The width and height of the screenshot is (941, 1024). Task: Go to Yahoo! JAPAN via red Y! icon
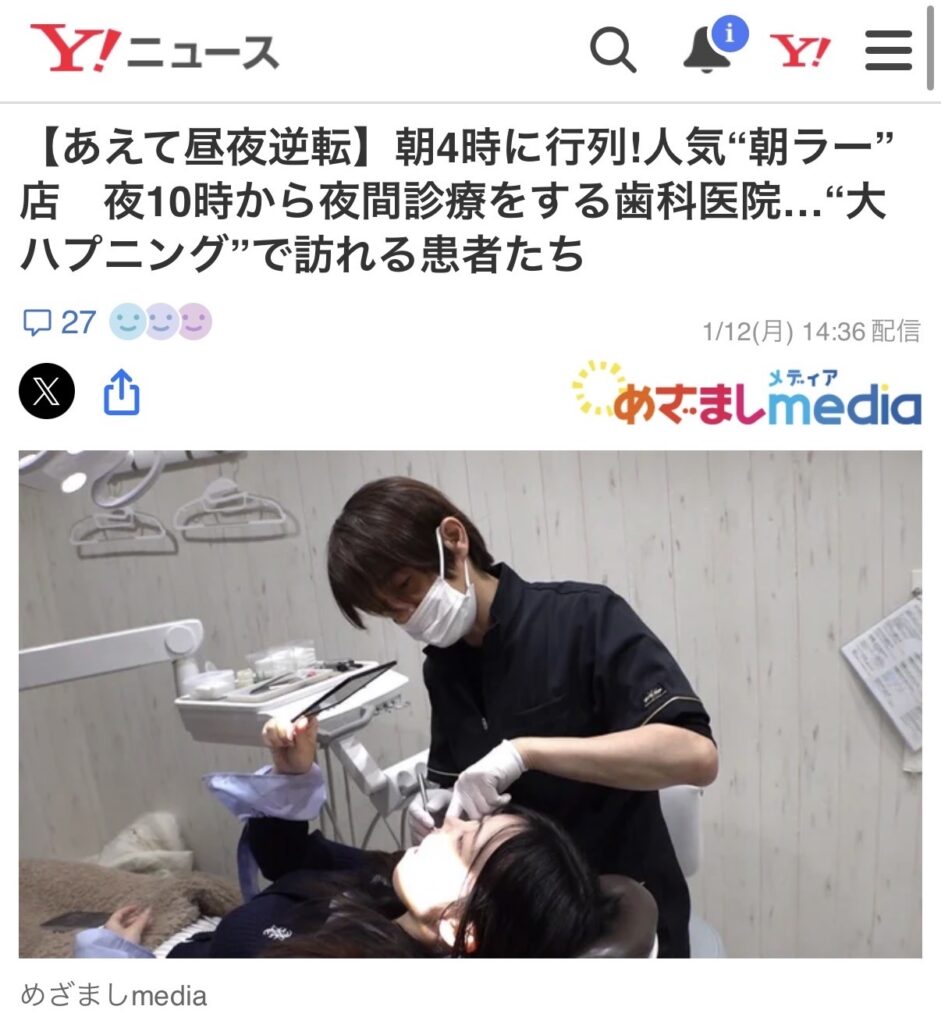pyautogui.click(x=799, y=50)
